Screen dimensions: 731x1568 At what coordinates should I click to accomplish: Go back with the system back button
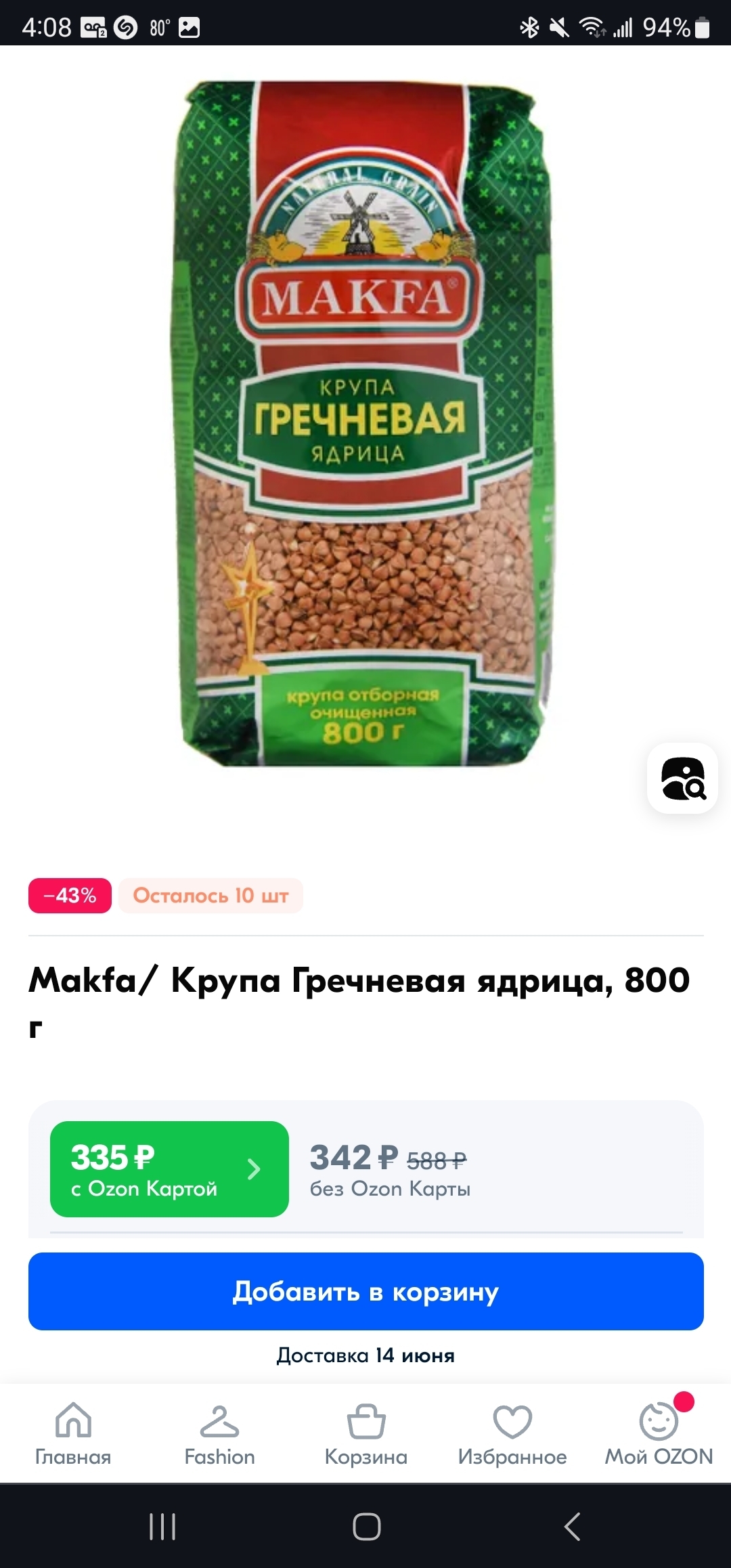[572, 1527]
